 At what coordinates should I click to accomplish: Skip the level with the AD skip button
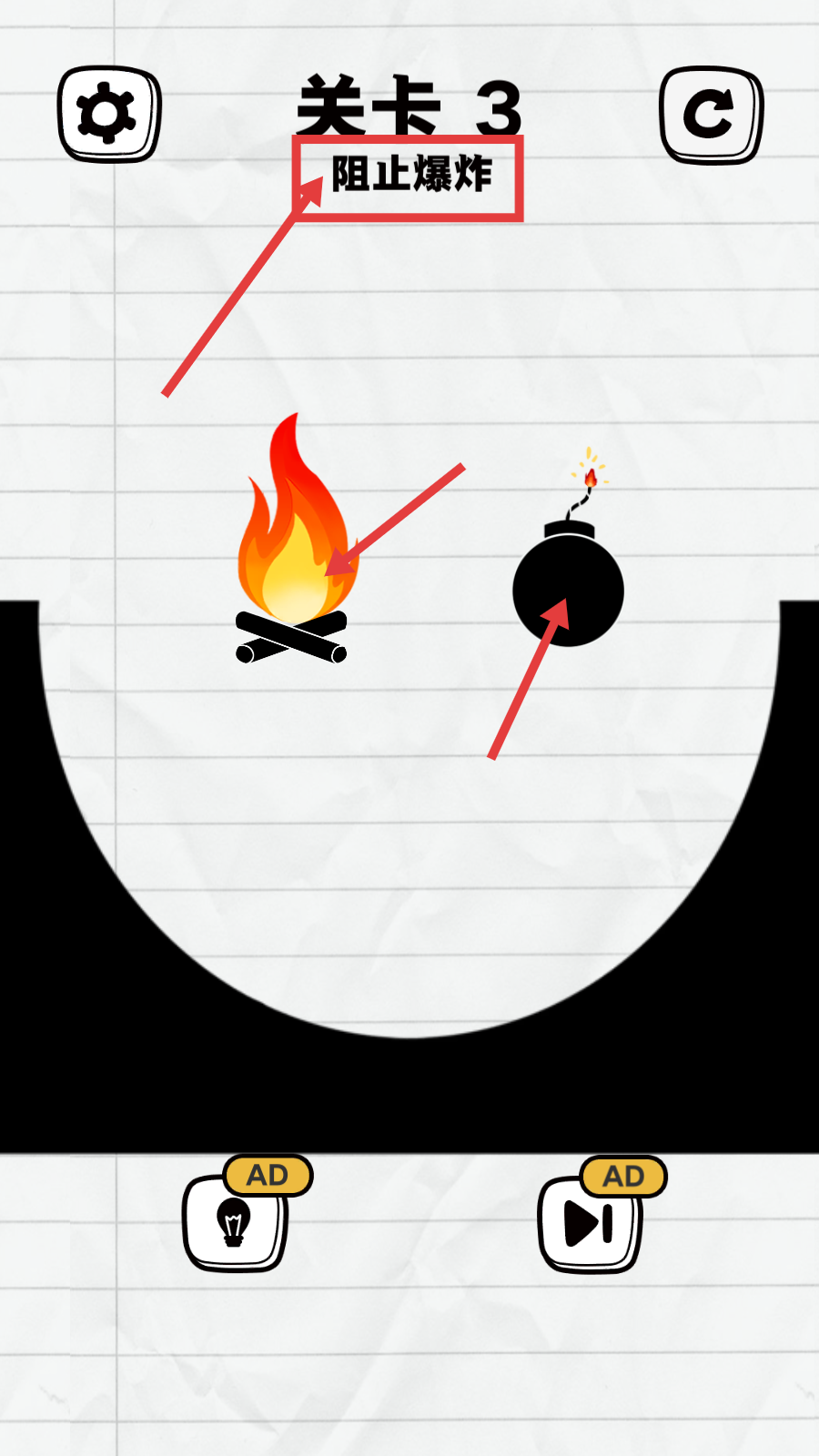click(x=590, y=1222)
